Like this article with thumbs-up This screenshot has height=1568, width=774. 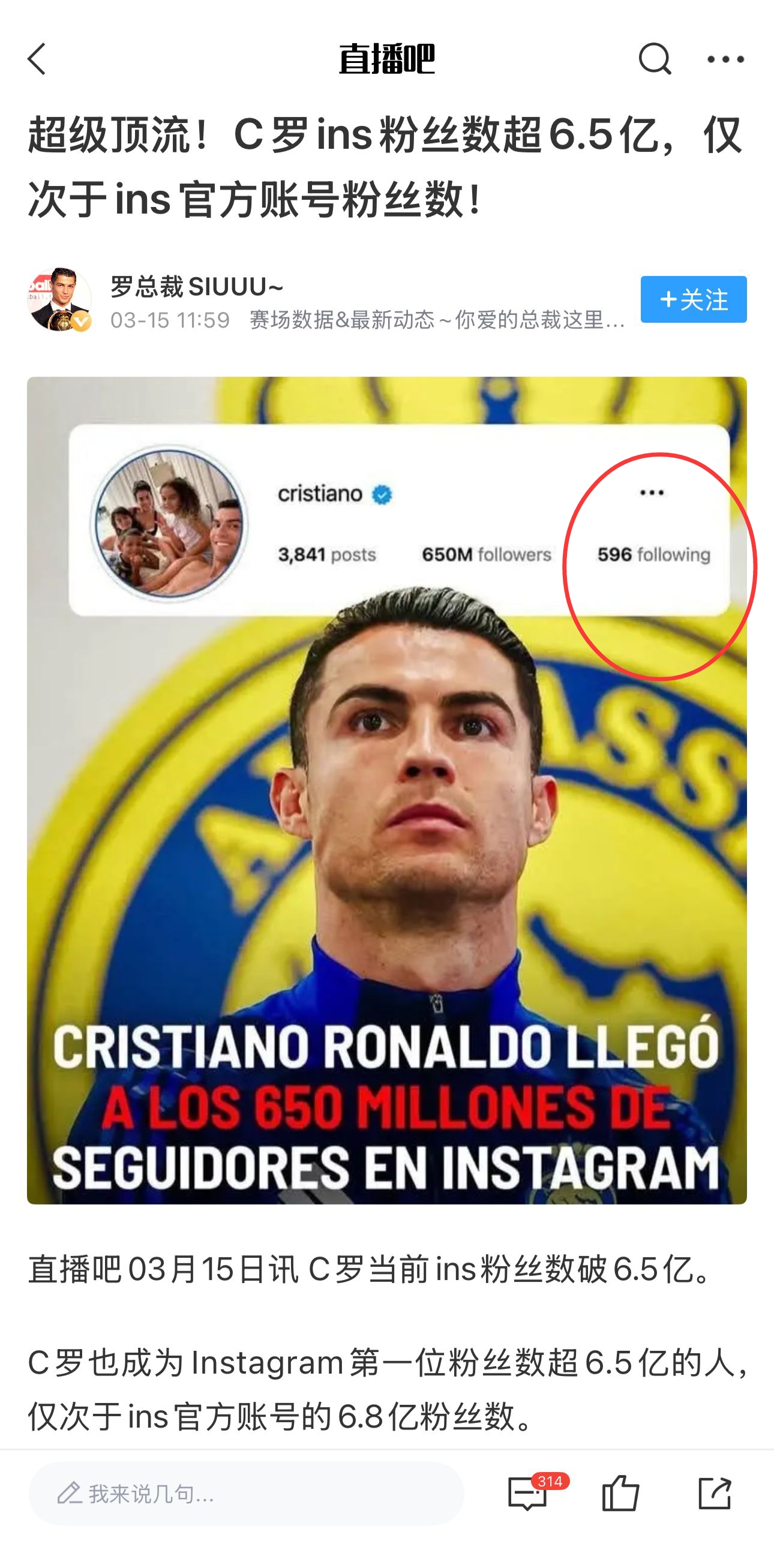620,1494
